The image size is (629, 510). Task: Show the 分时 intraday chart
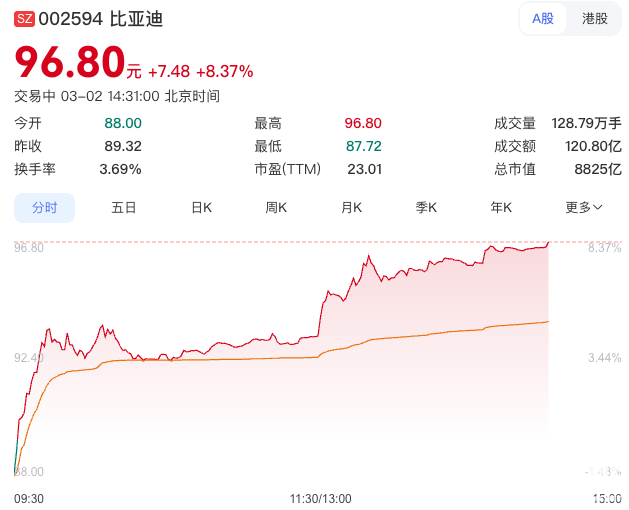coord(44,207)
